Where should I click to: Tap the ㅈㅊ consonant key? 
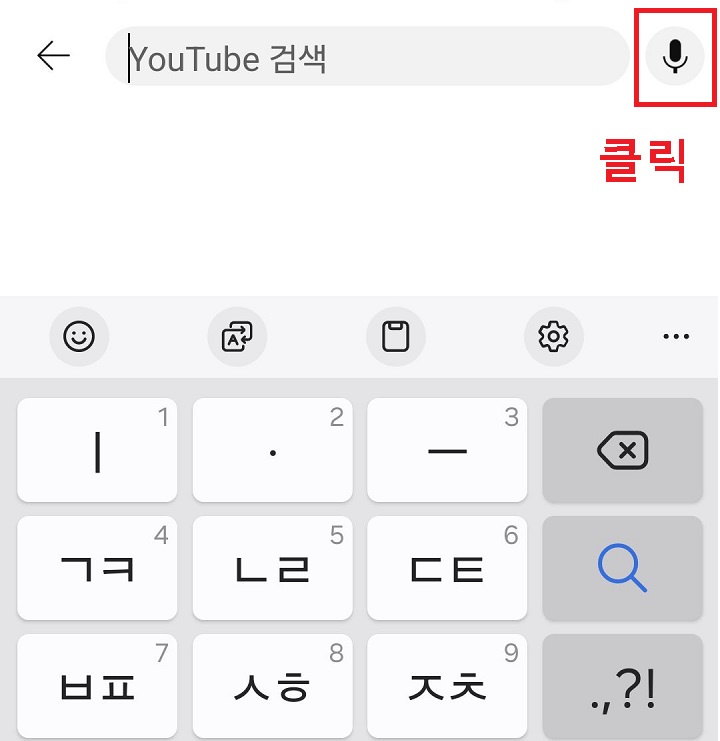pyautogui.click(x=446, y=686)
